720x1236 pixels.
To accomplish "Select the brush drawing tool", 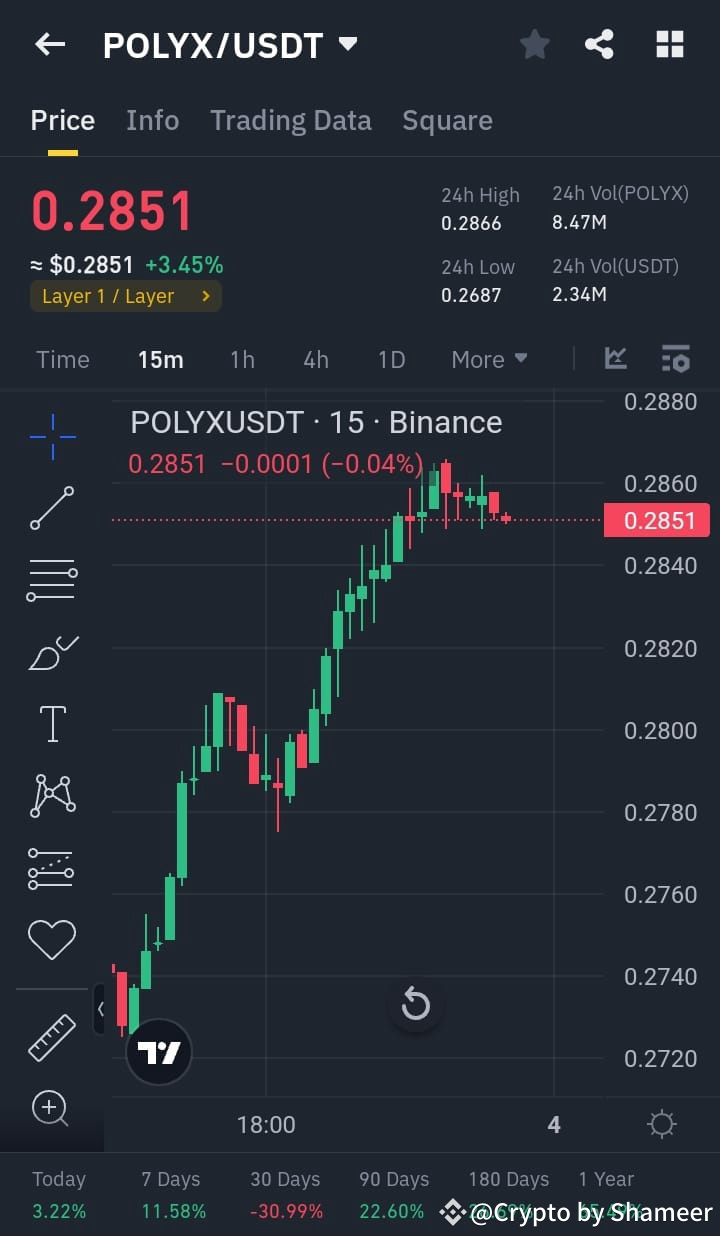I will pos(52,652).
